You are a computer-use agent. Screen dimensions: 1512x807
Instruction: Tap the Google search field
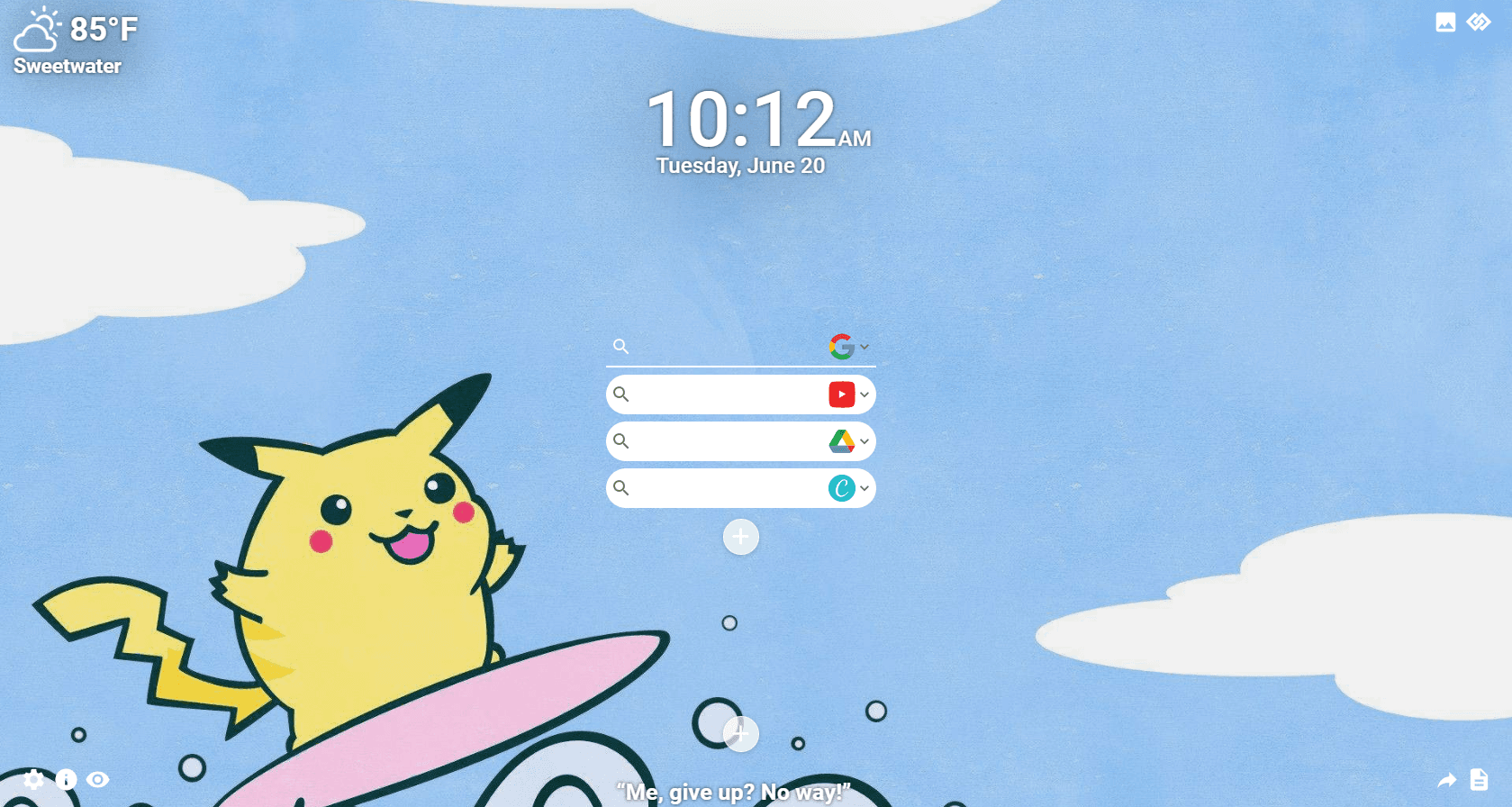[725, 347]
